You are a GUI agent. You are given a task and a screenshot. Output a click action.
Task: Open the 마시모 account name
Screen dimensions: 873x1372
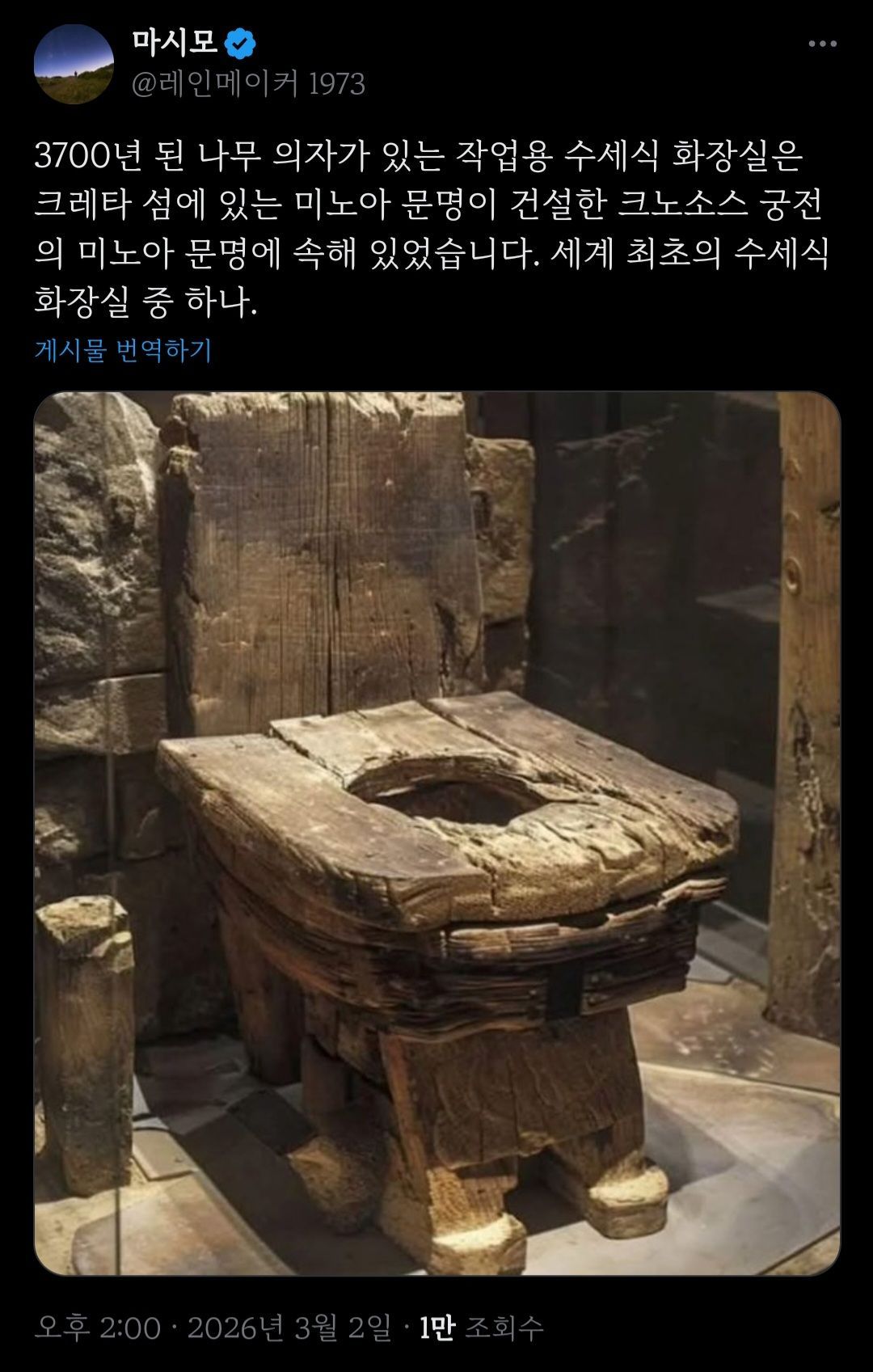pyautogui.click(x=175, y=42)
